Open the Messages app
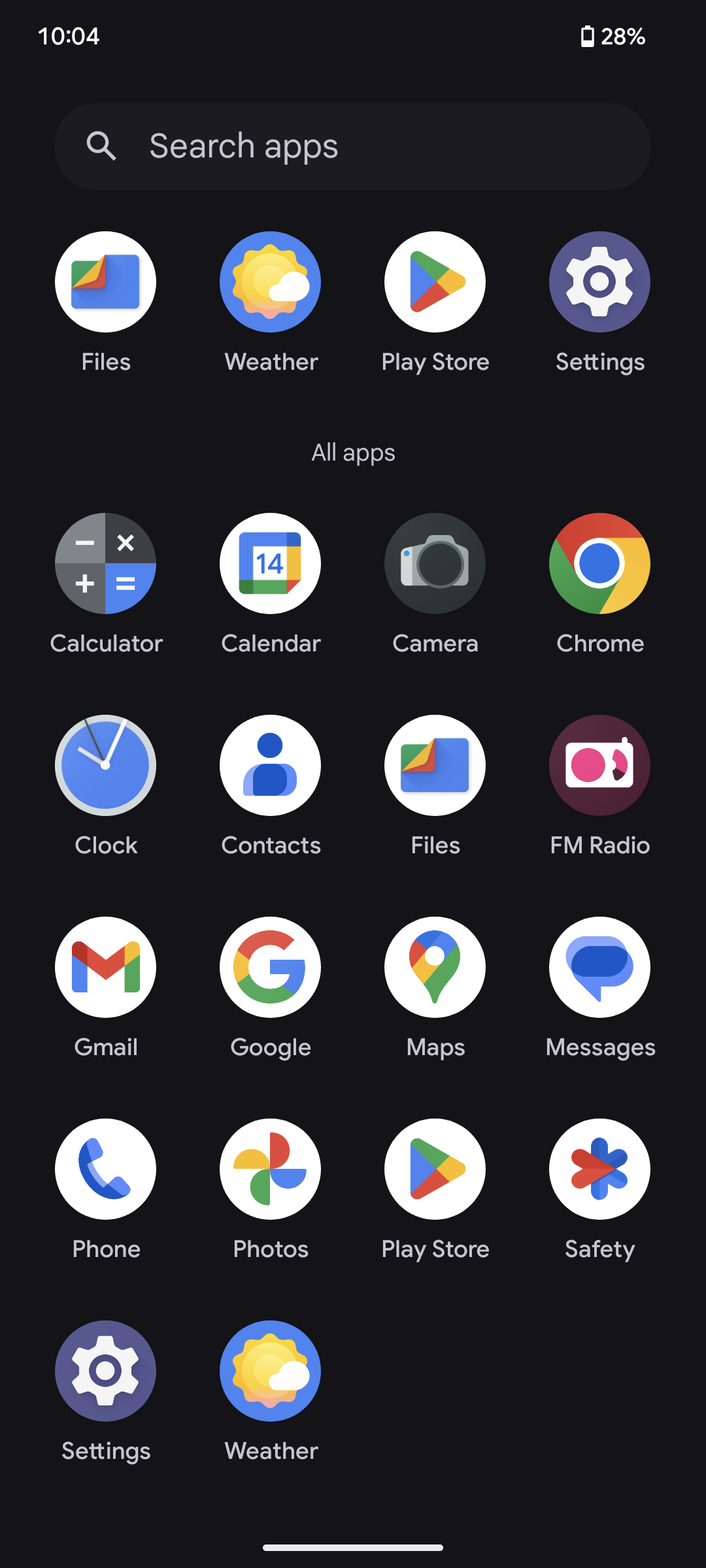The width and height of the screenshot is (706, 1568). click(600, 967)
